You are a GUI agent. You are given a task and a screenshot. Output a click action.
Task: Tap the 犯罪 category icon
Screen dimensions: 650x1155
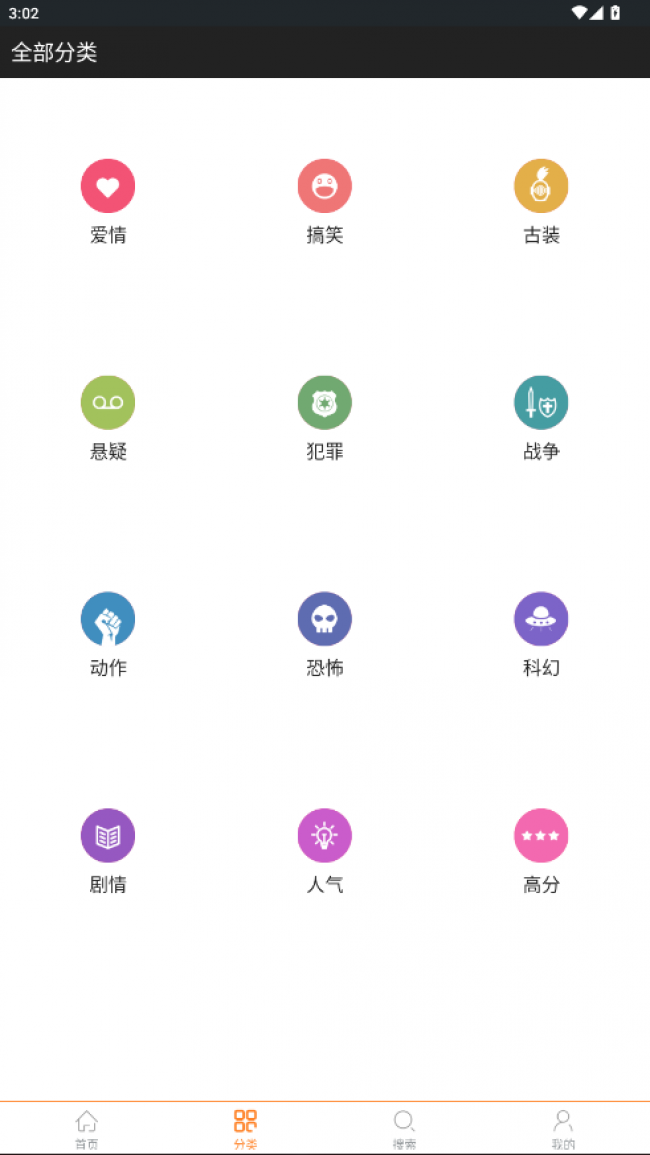click(324, 403)
